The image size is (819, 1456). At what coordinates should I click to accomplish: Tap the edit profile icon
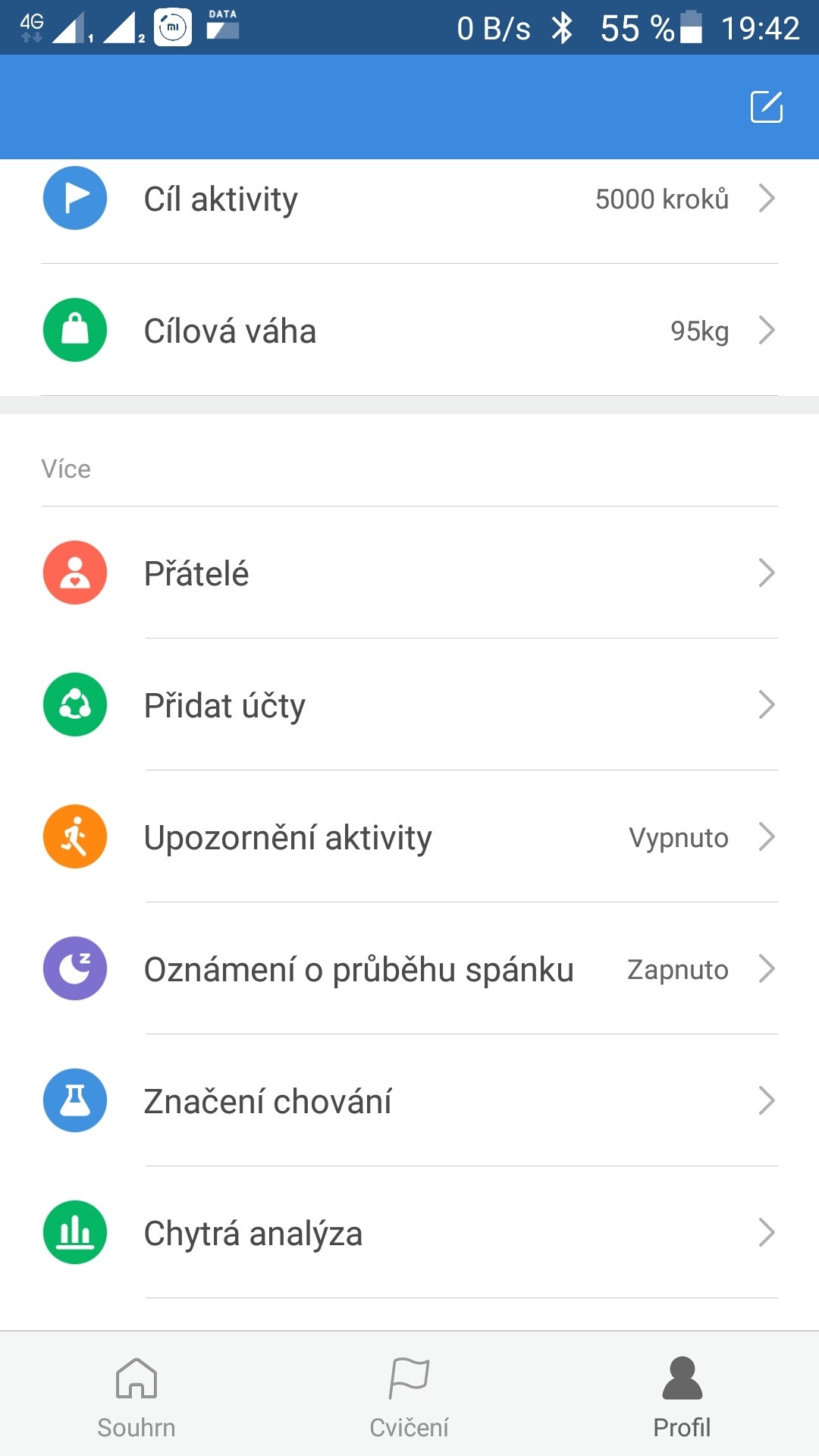766,107
